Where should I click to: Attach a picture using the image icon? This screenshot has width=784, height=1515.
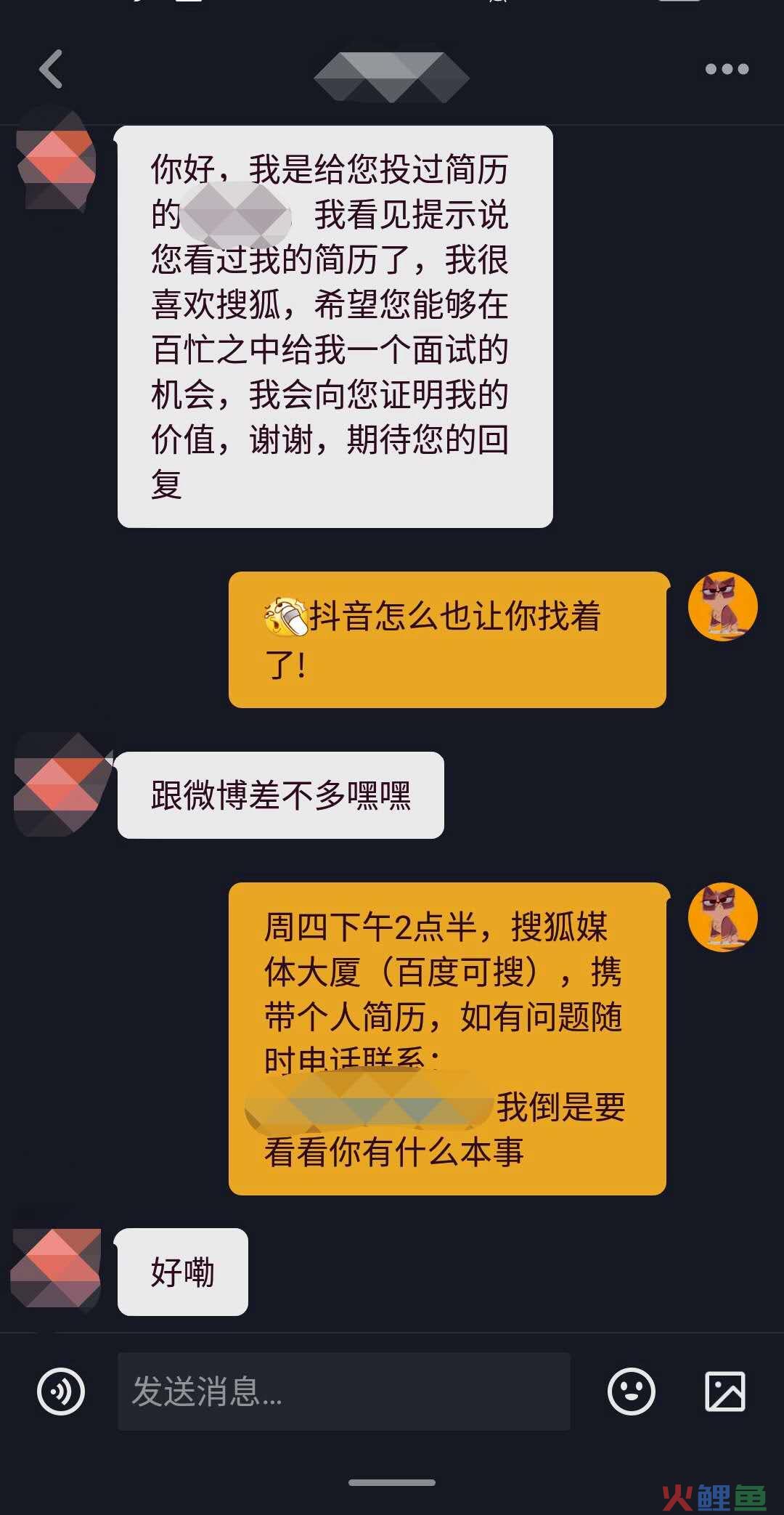tap(725, 1392)
